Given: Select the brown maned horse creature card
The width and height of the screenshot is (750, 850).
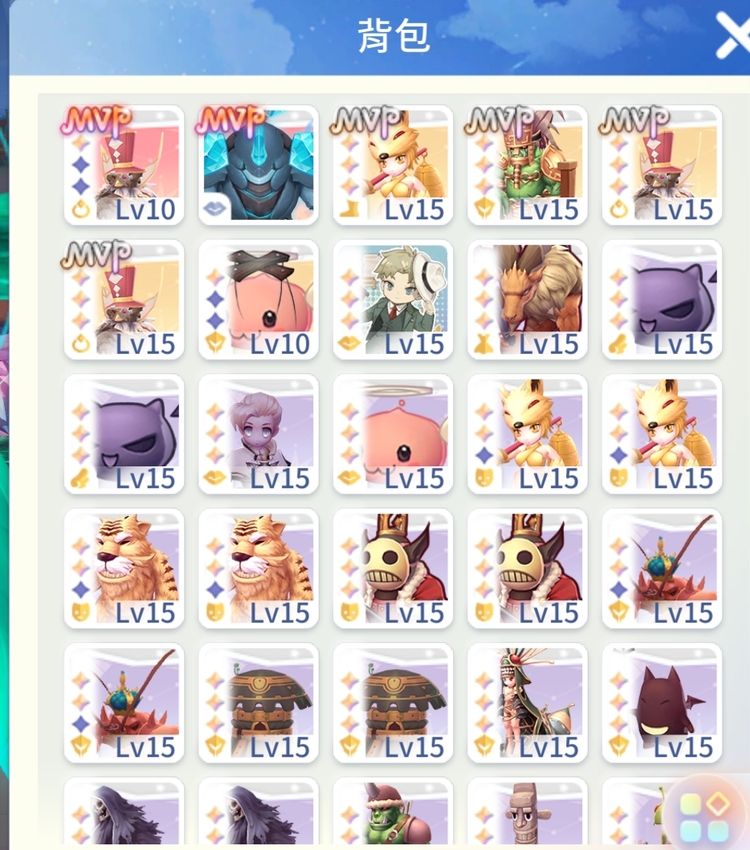Looking at the screenshot, I should (527, 300).
